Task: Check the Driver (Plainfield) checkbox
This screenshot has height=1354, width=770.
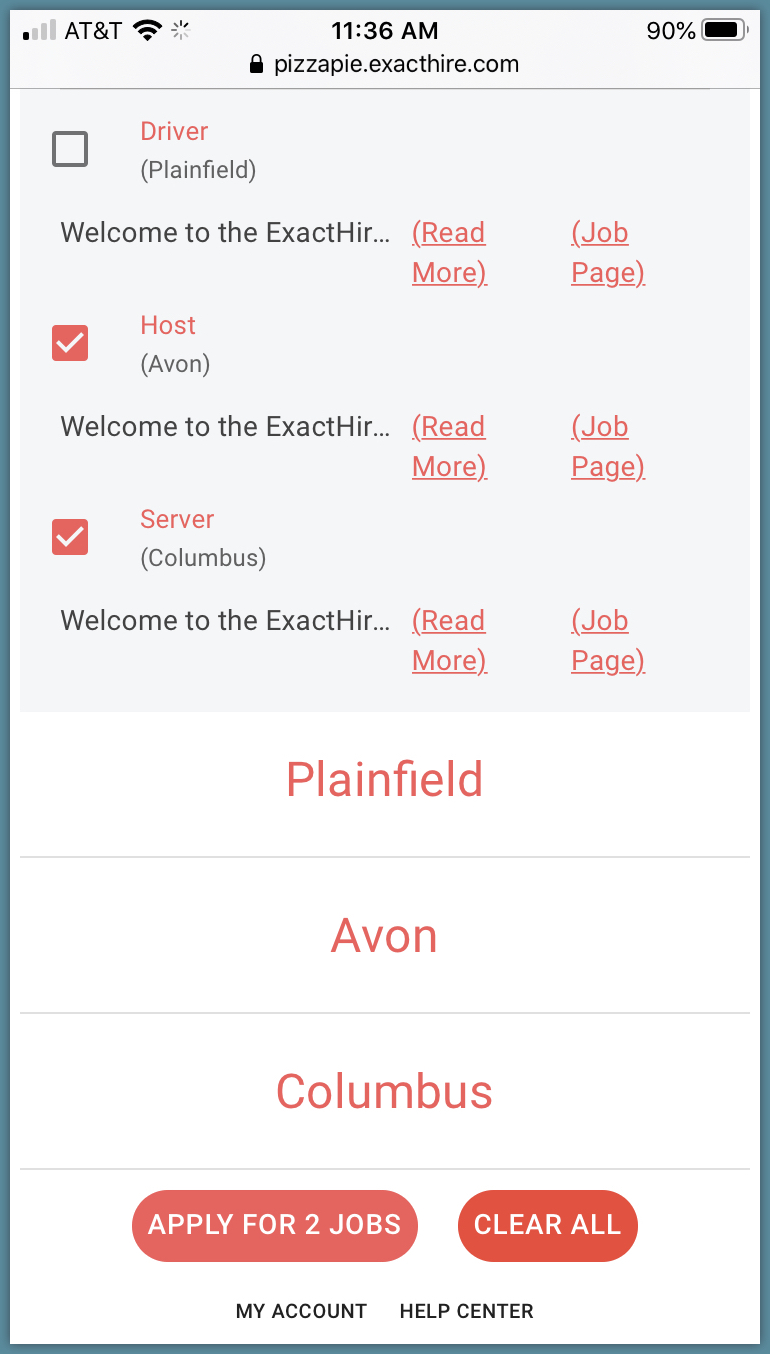Action: click(70, 149)
